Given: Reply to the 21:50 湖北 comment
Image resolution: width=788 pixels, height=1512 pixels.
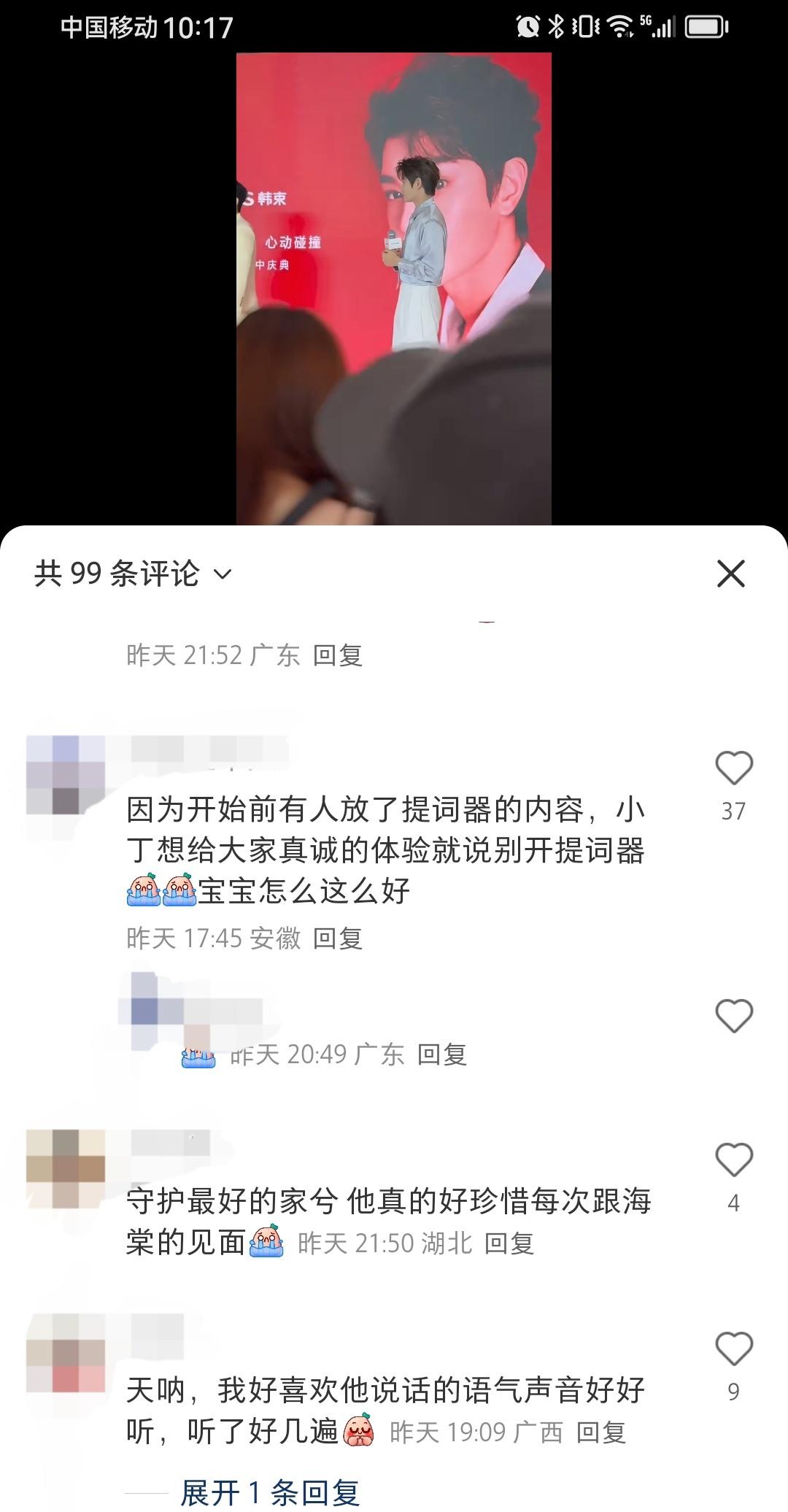Looking at the screenshot, I should [509, 1243].
